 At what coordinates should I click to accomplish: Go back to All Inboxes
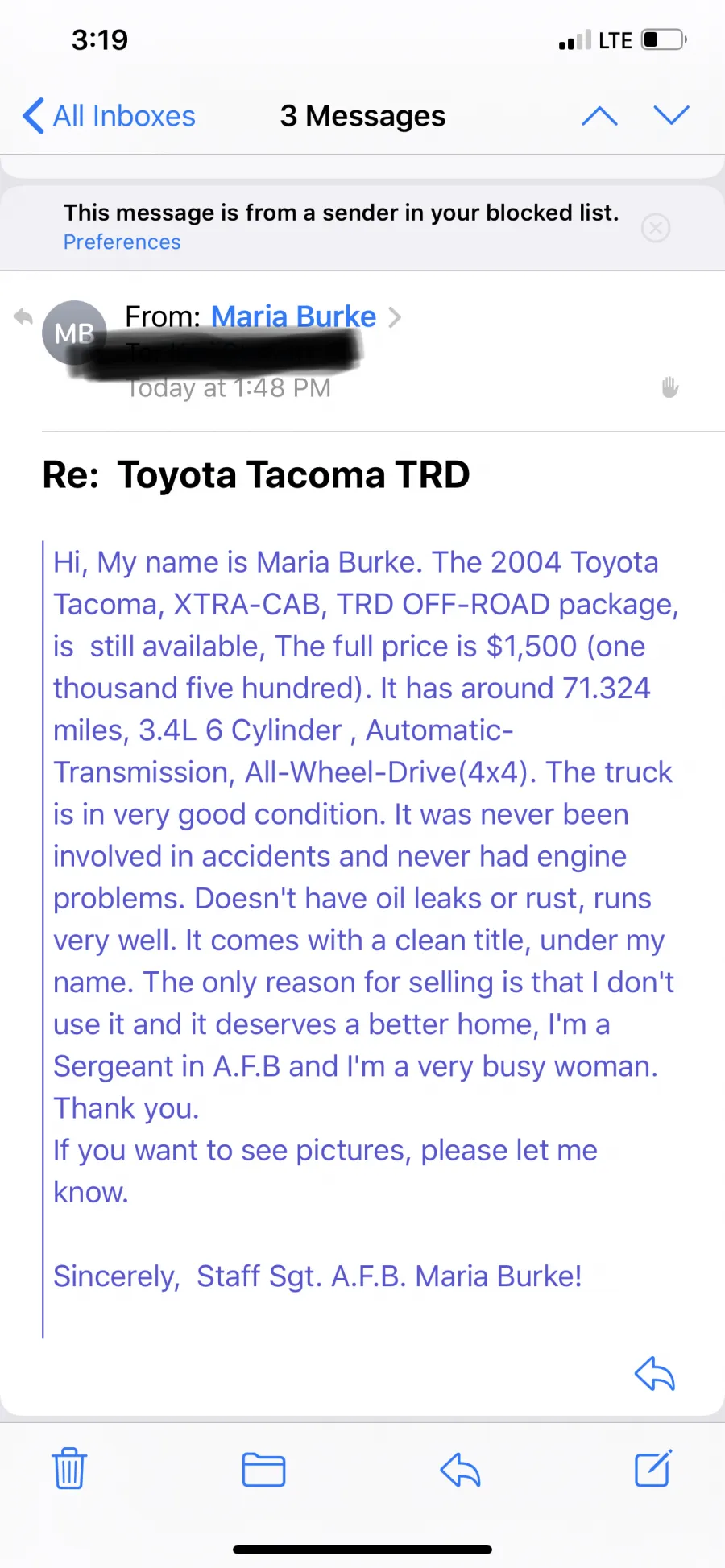point(109,116)
